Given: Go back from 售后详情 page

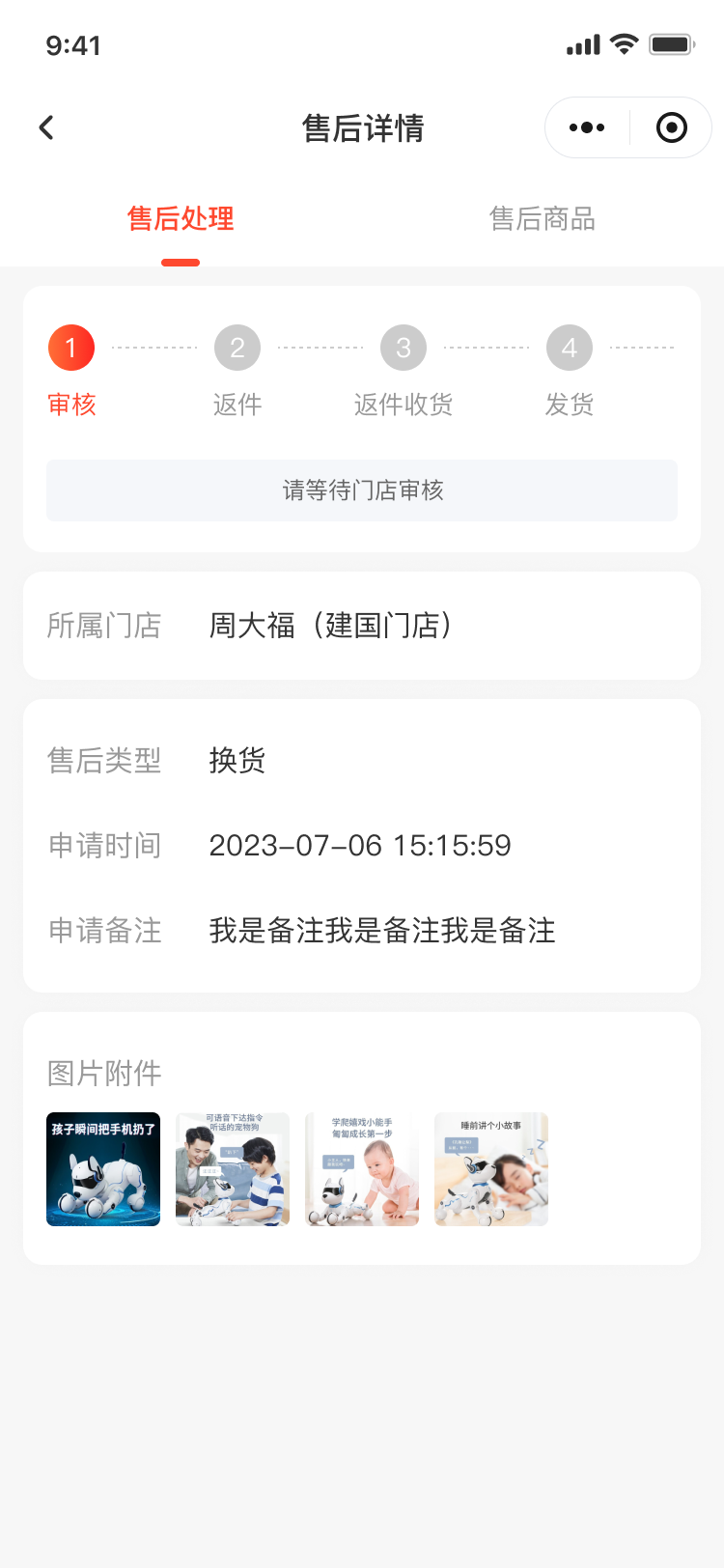Looking at the screenshot, I should pyautogui.click(x=46, y=127).
